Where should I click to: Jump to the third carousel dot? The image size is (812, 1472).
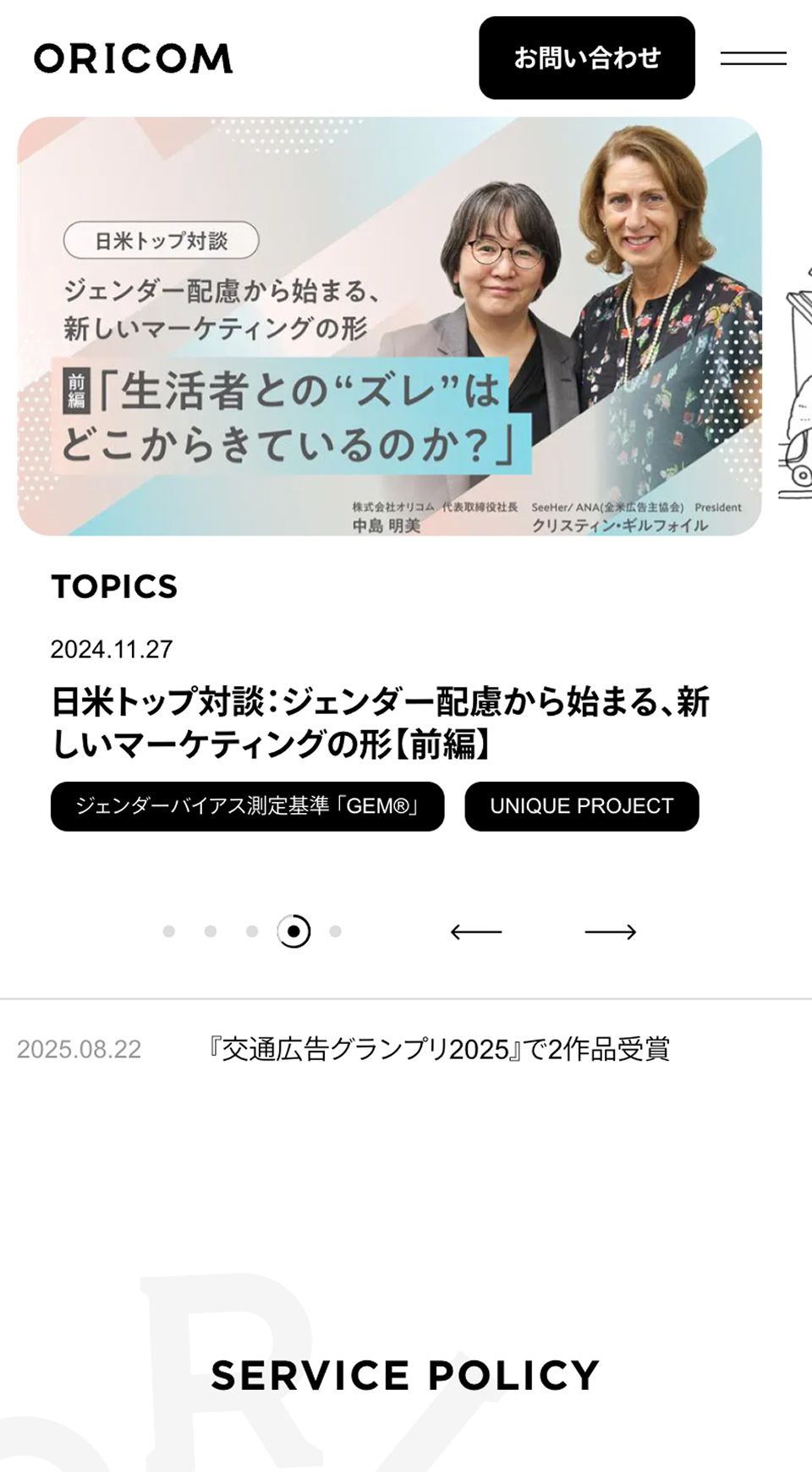click(x=252, y=931)
